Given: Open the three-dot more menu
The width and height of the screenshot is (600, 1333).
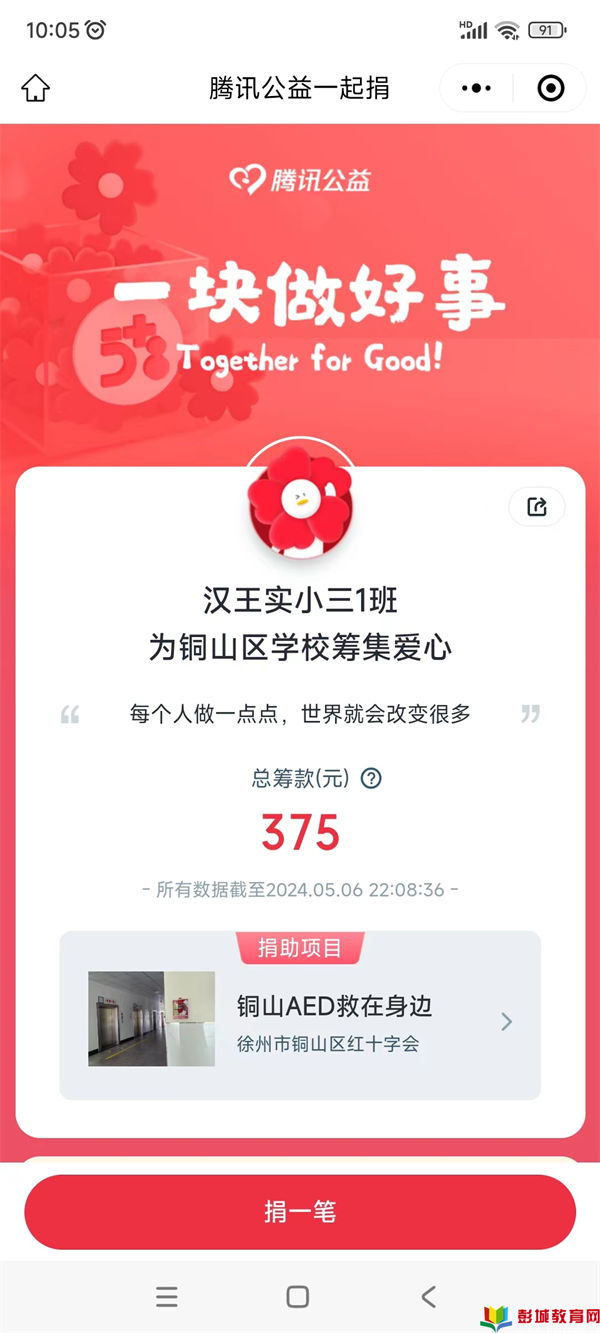Looking at the screenshot, I should click(x=477, y=89).
